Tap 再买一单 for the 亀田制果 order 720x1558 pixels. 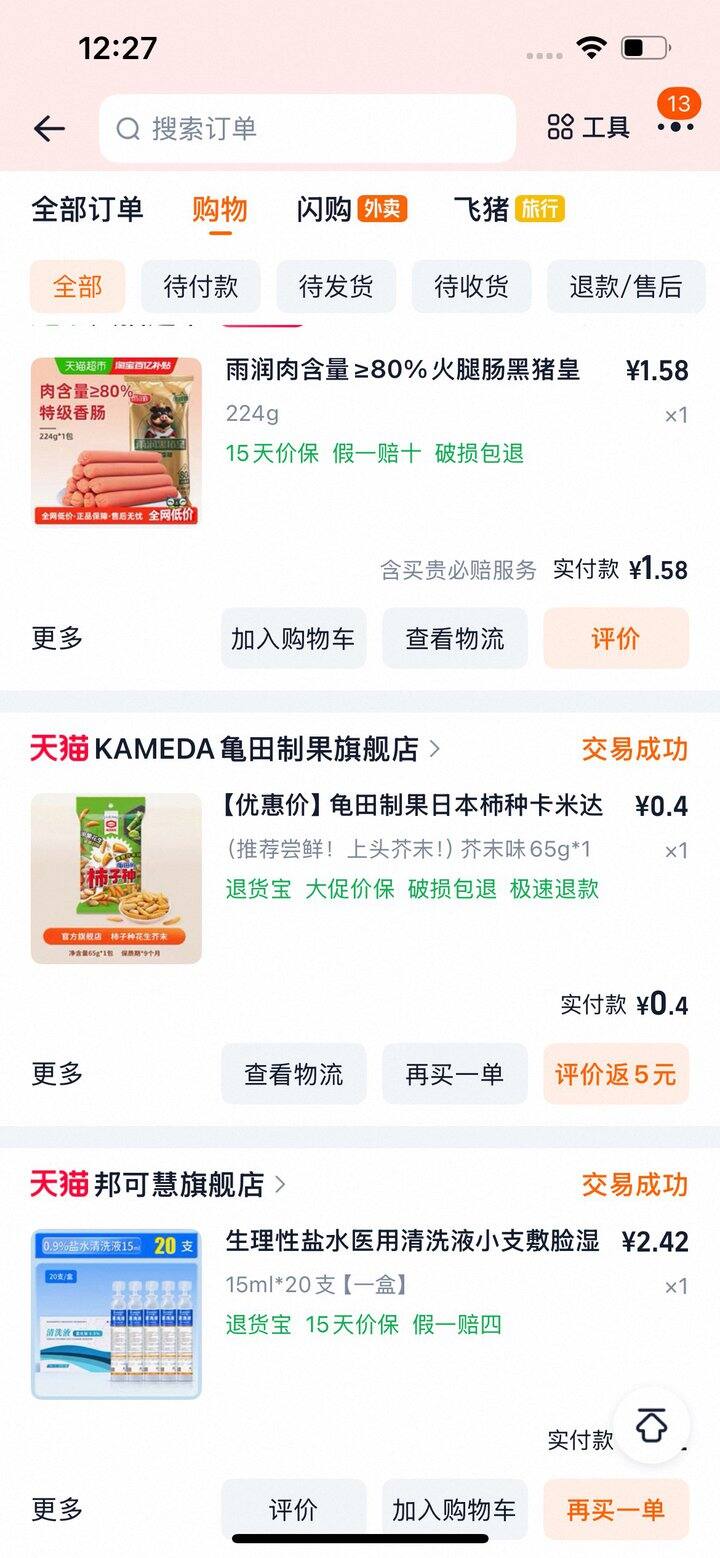pyautogui.click(x=455, y=1075)
